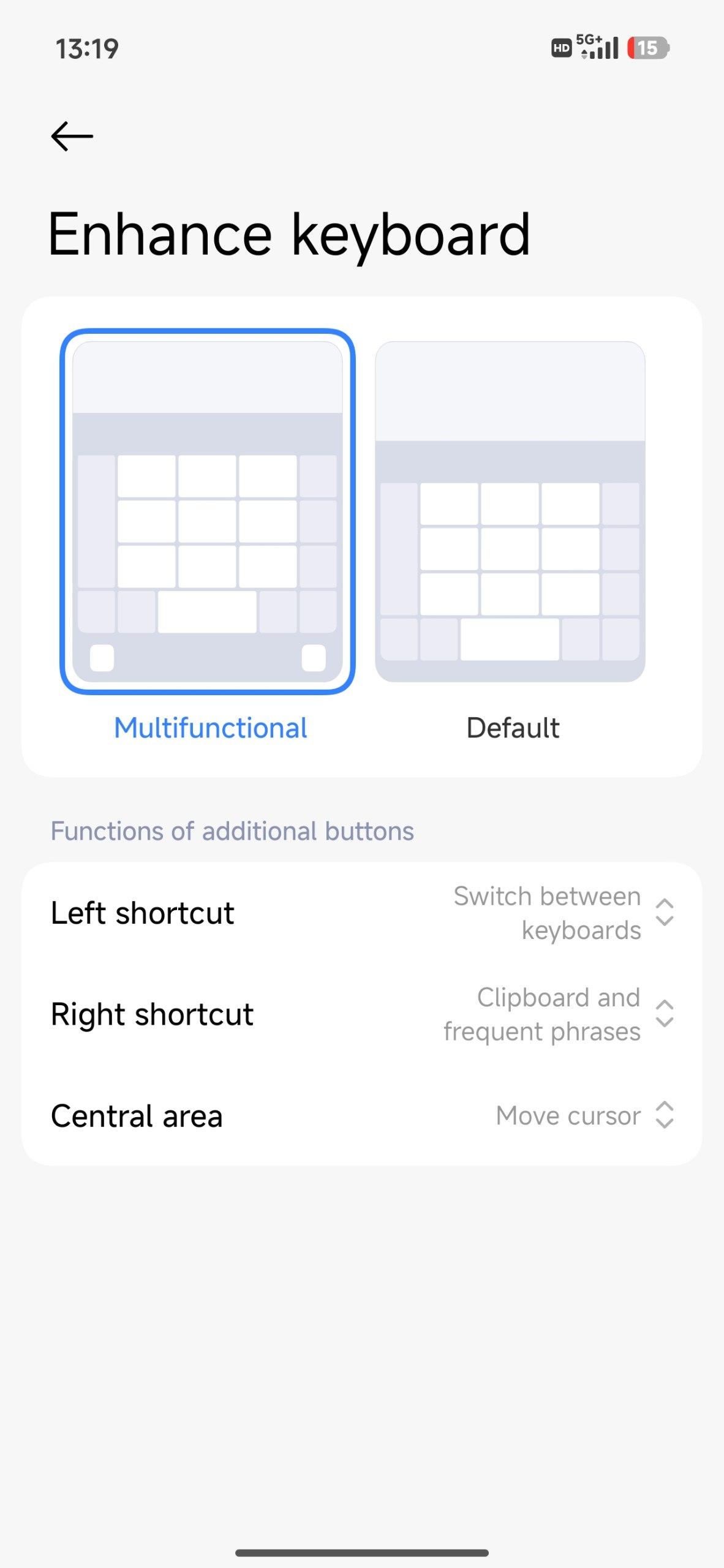Open the Left shortcut function dropdown

(x=664, y=913)
